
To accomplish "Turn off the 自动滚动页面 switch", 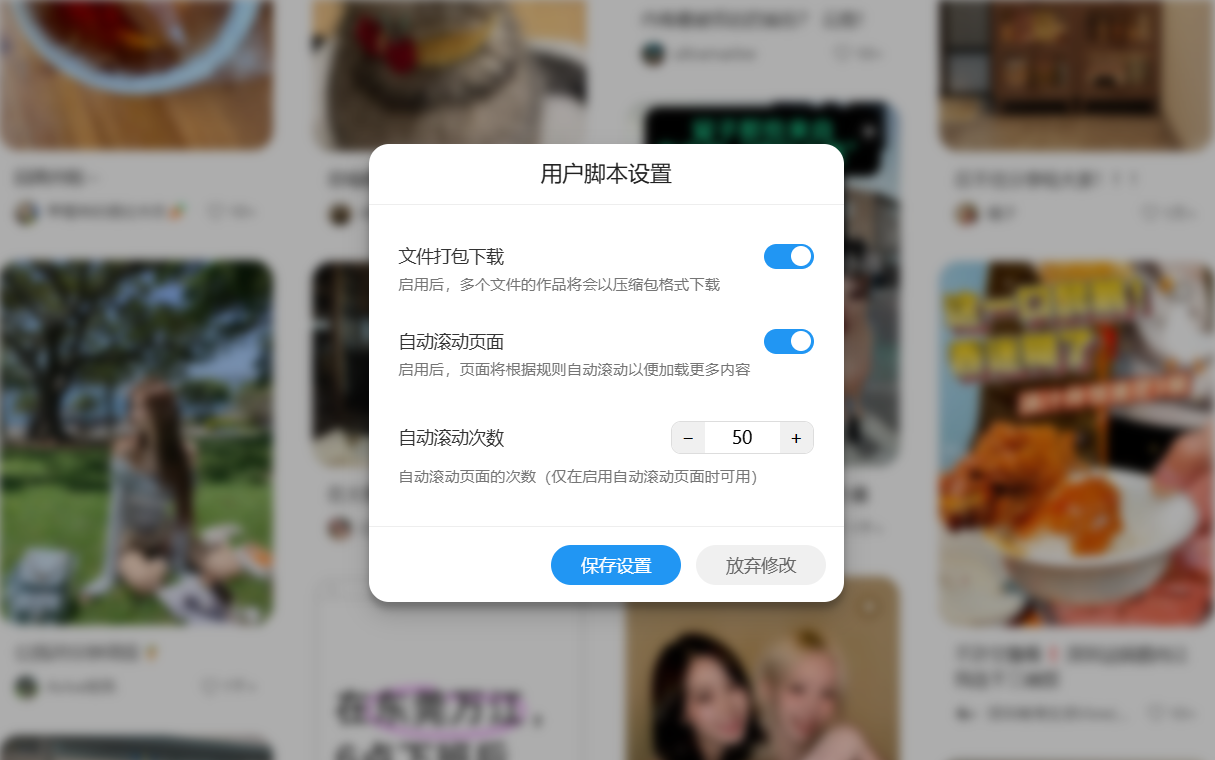I will (x=788, y=342).
